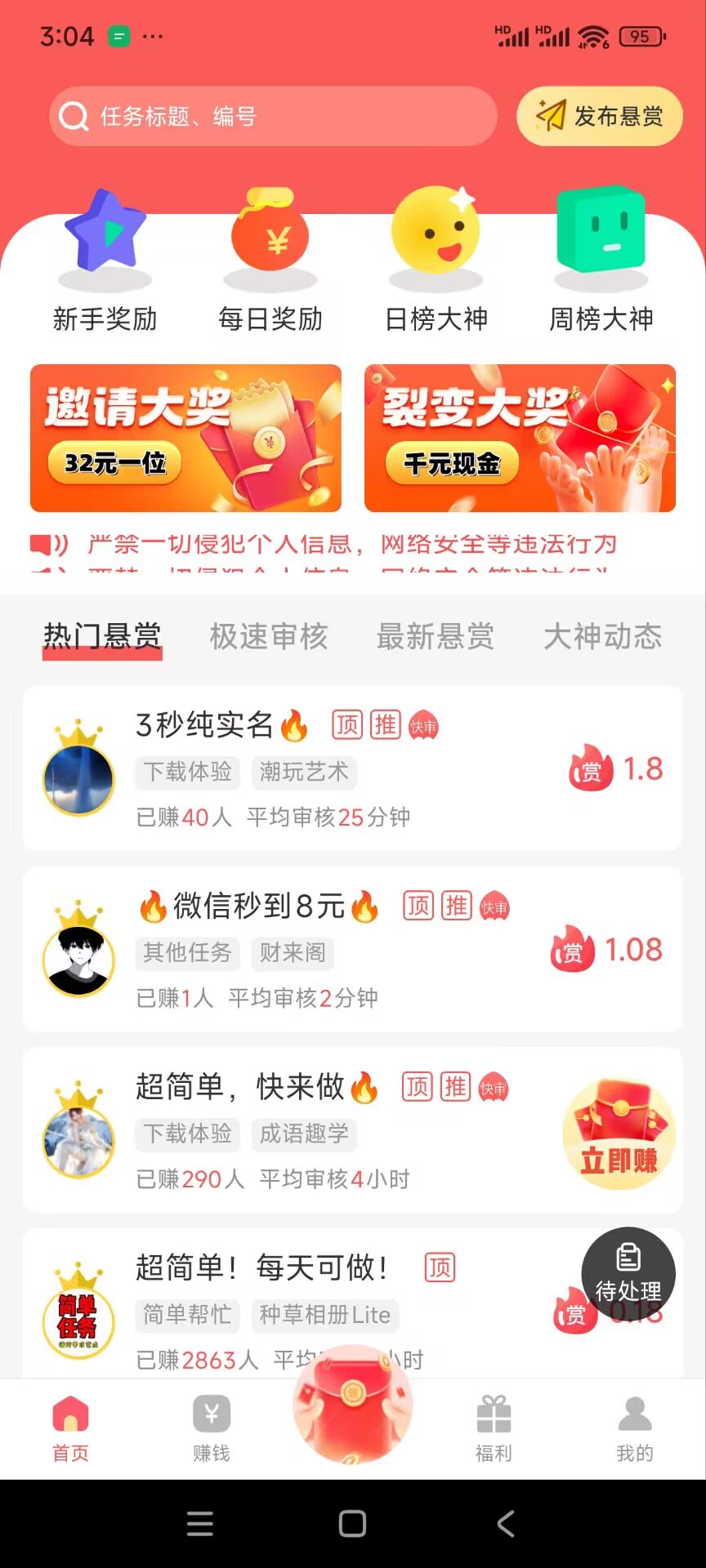Tap 立即赚 on 超简单，快来做
The width and height of the screenshot is (706, 1568).
[x=619, y=1134]
